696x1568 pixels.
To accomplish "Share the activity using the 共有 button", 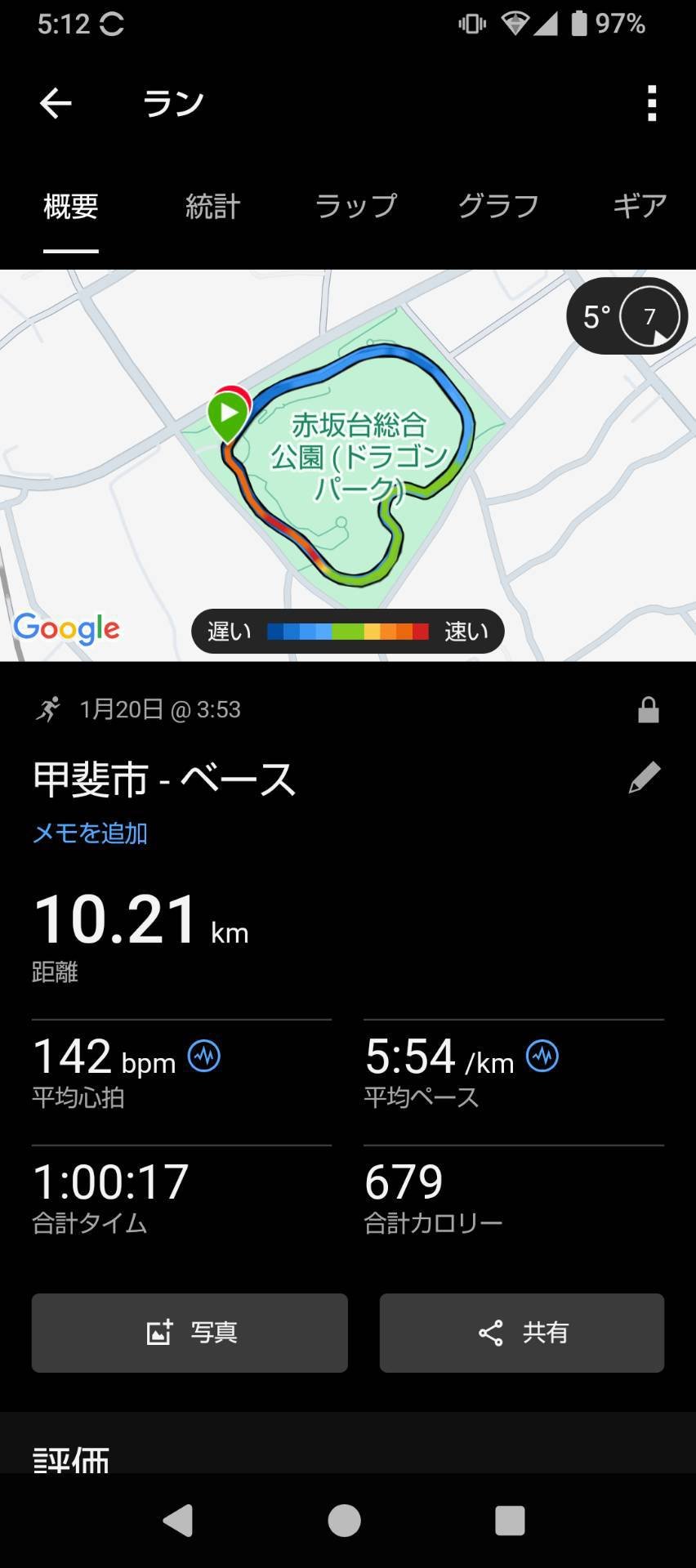I will 521,1333.
